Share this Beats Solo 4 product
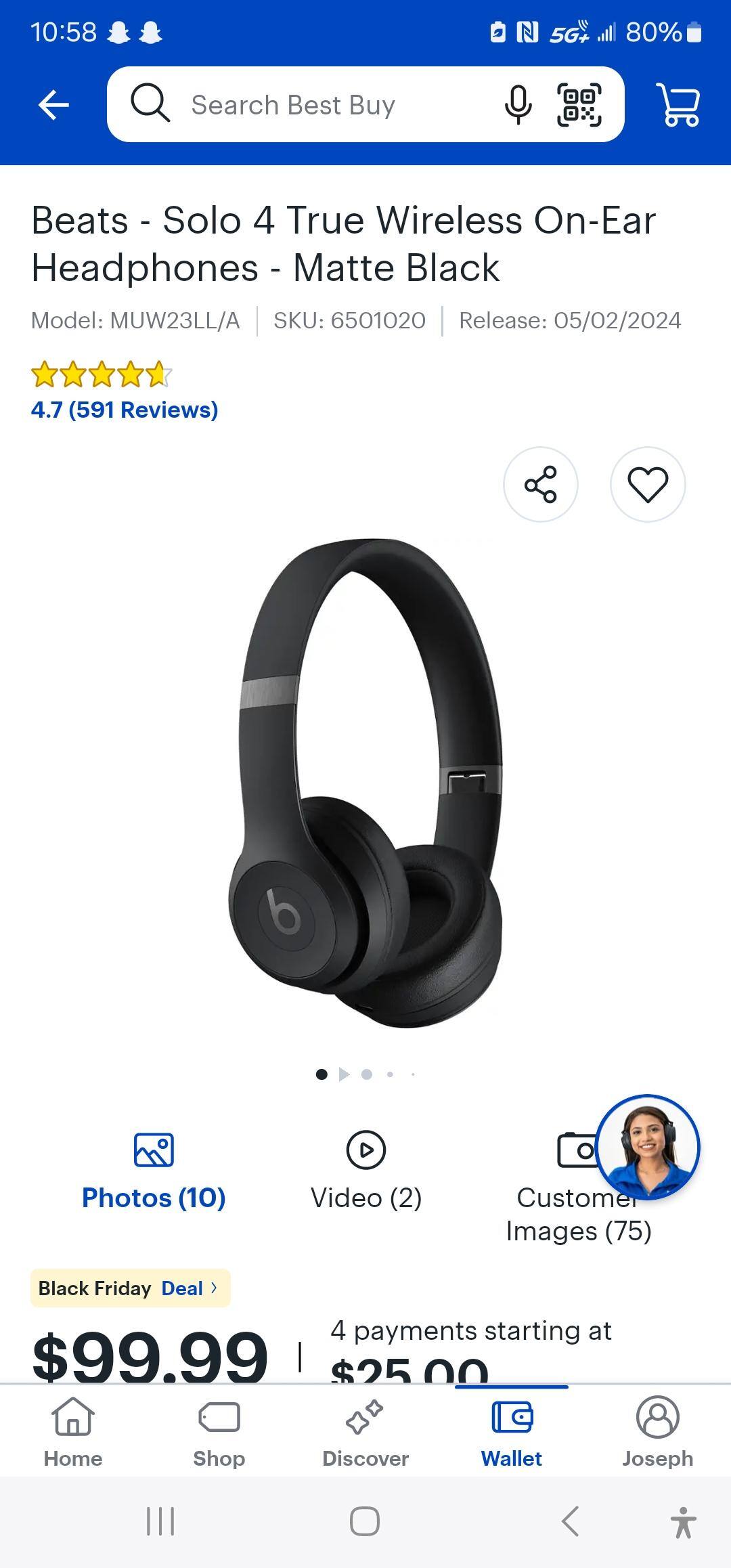 click(540, 484)
